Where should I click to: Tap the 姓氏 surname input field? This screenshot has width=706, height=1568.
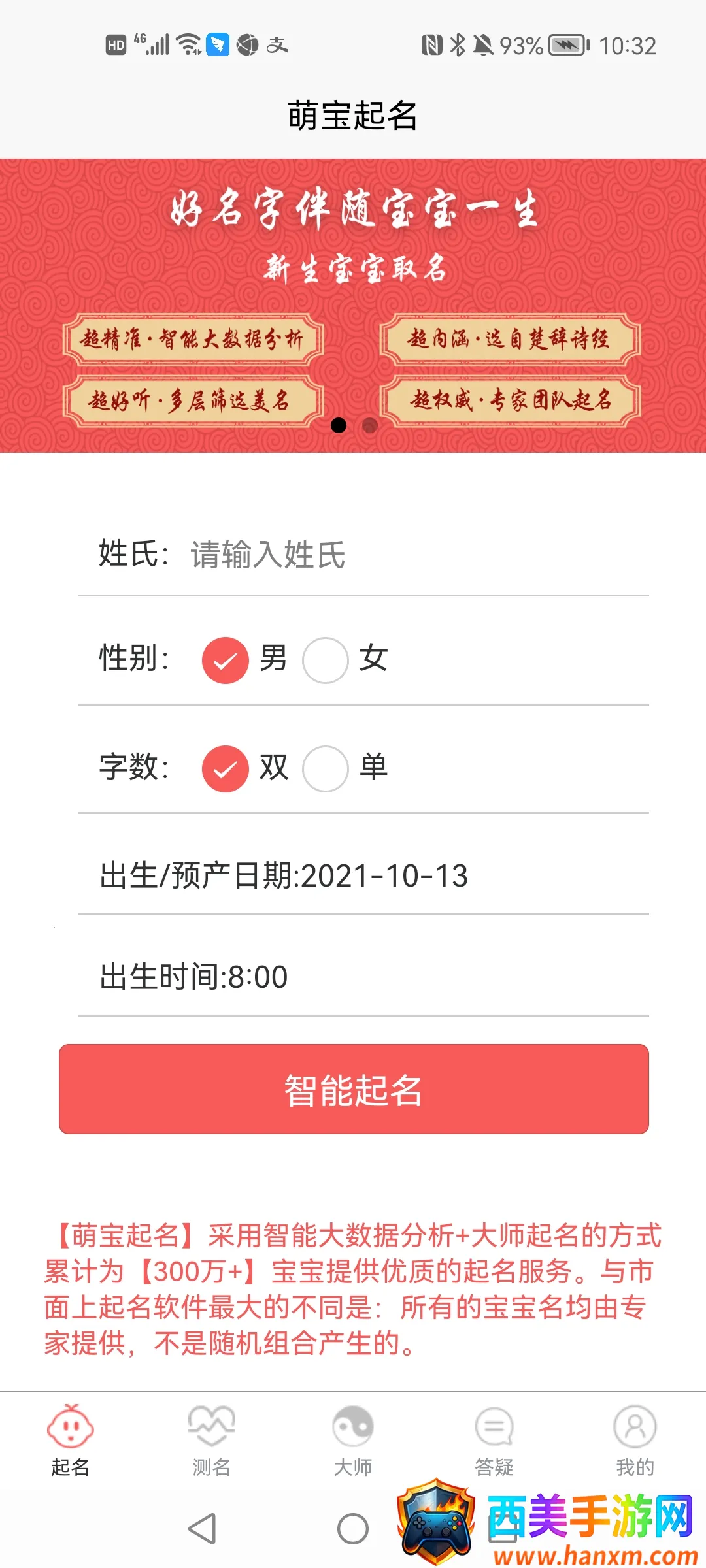pyautogui.click(x=392, y=555)
